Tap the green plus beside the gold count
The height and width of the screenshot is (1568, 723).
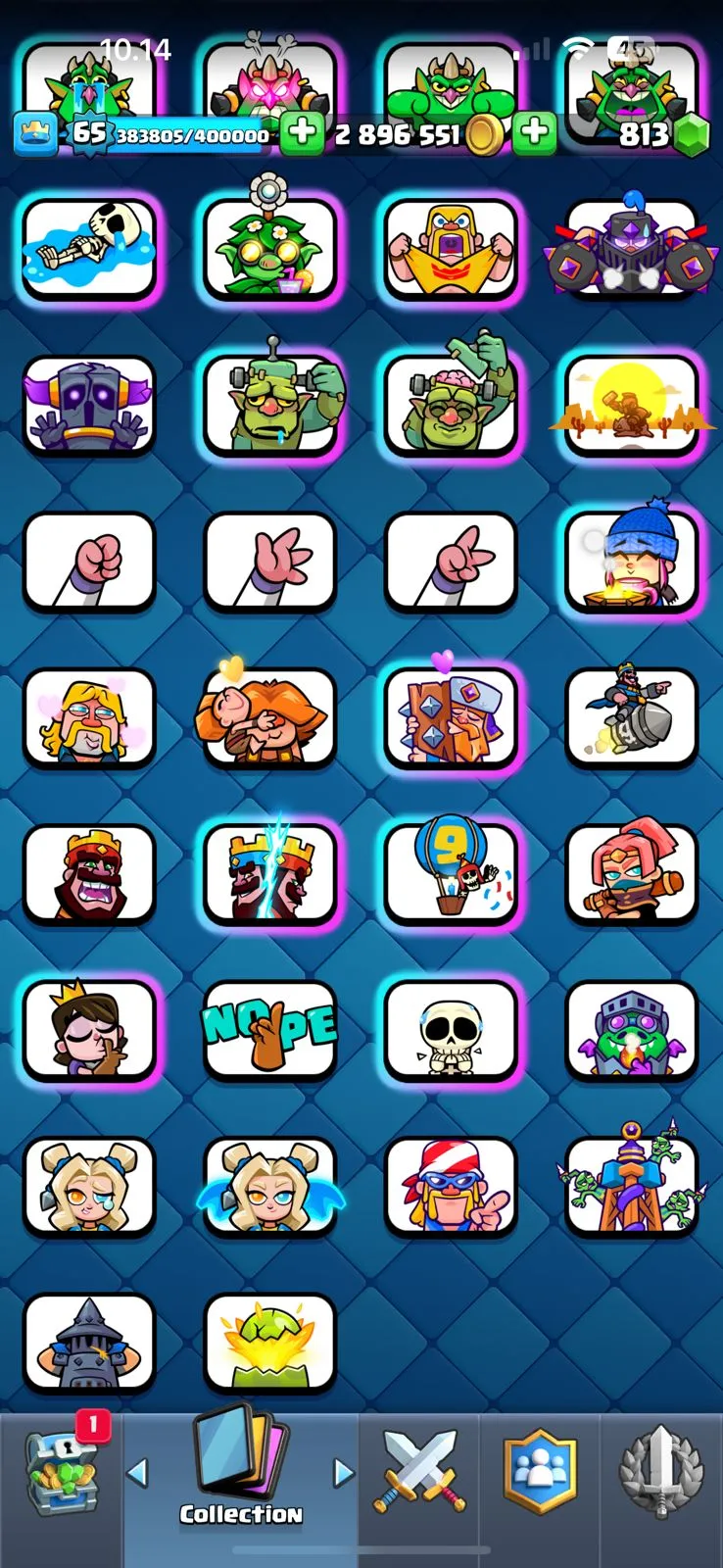pos(534,132)
